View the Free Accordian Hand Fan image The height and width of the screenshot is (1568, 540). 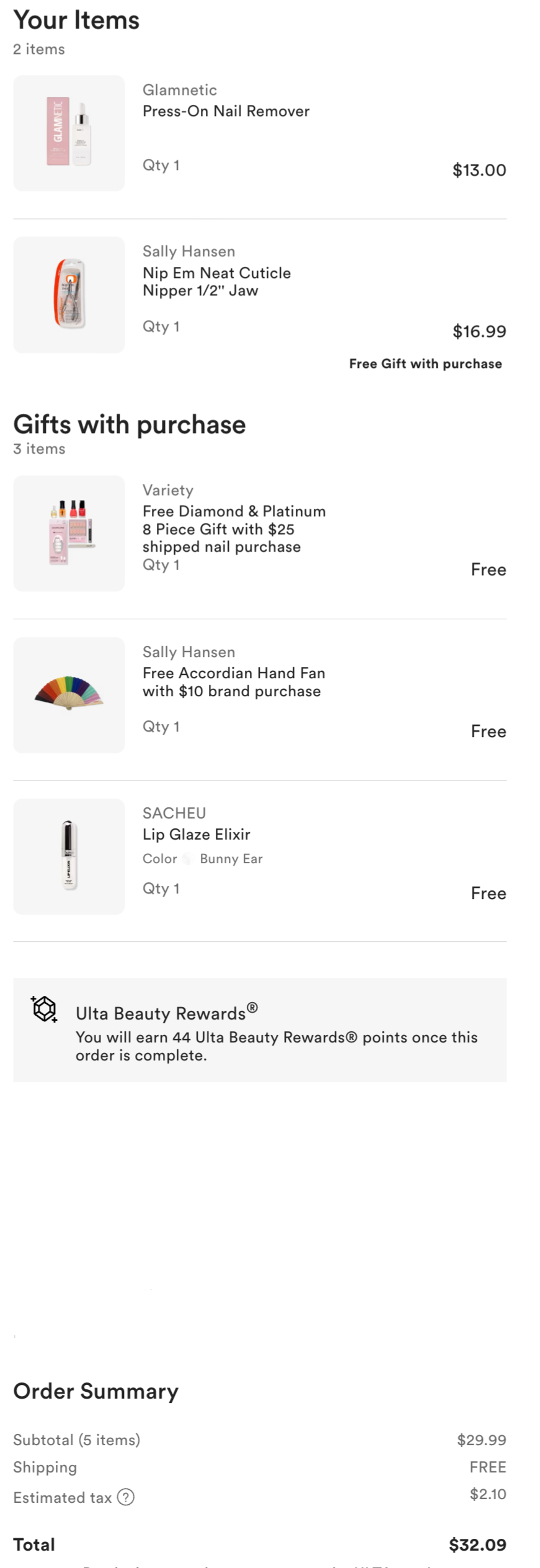pos(69,694)
